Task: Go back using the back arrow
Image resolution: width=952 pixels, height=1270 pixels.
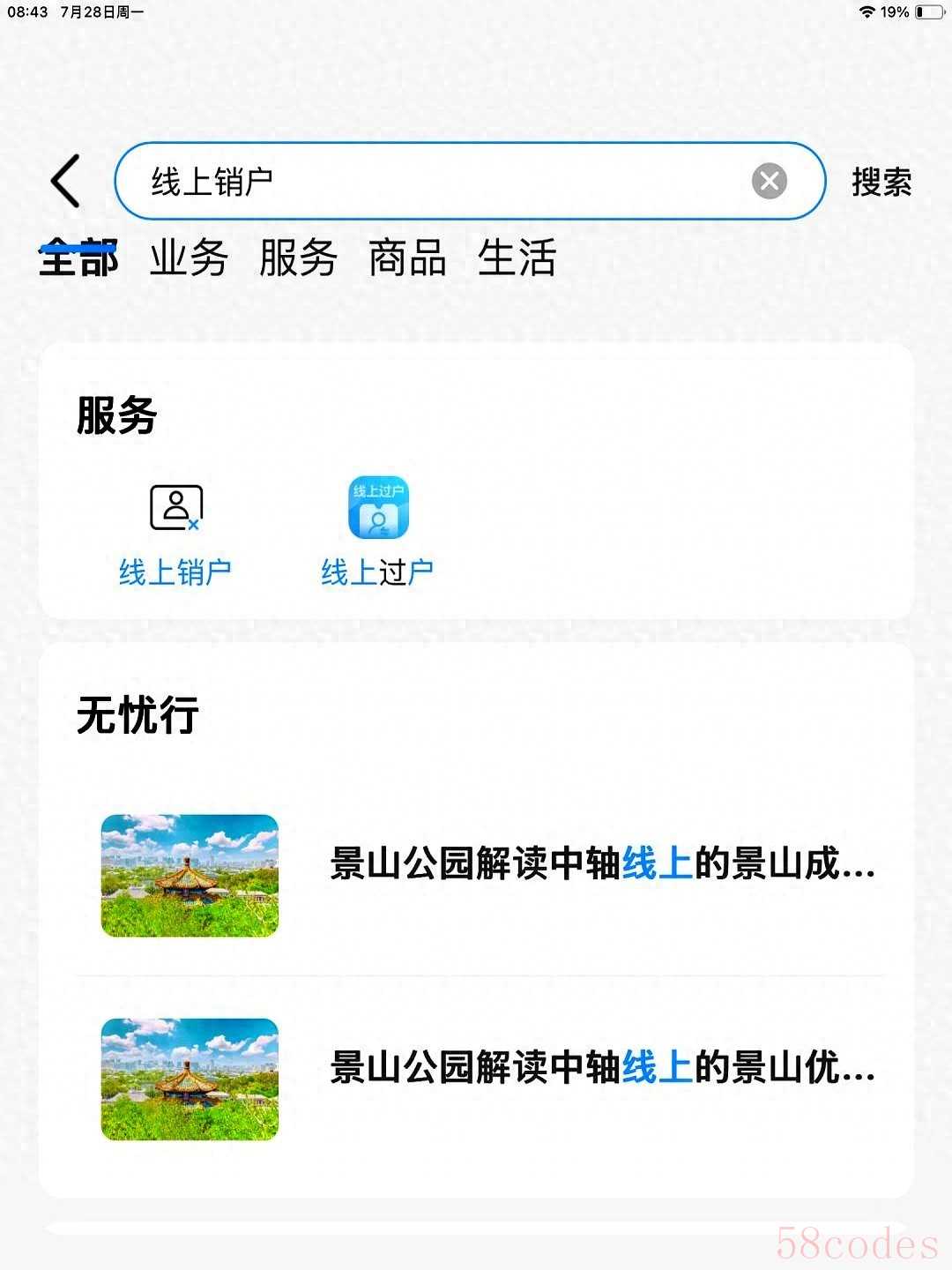Action: point(66,181)
